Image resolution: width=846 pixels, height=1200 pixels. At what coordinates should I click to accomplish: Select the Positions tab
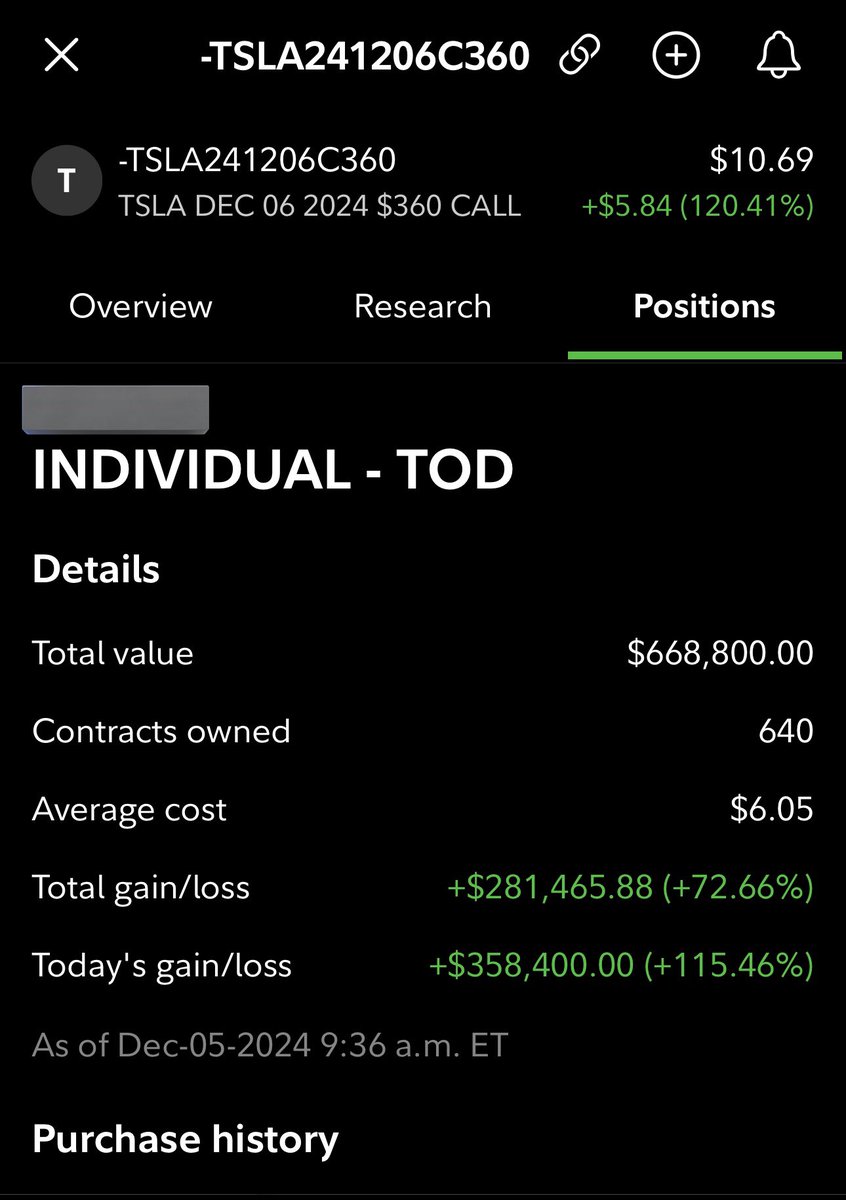point(704,306)
